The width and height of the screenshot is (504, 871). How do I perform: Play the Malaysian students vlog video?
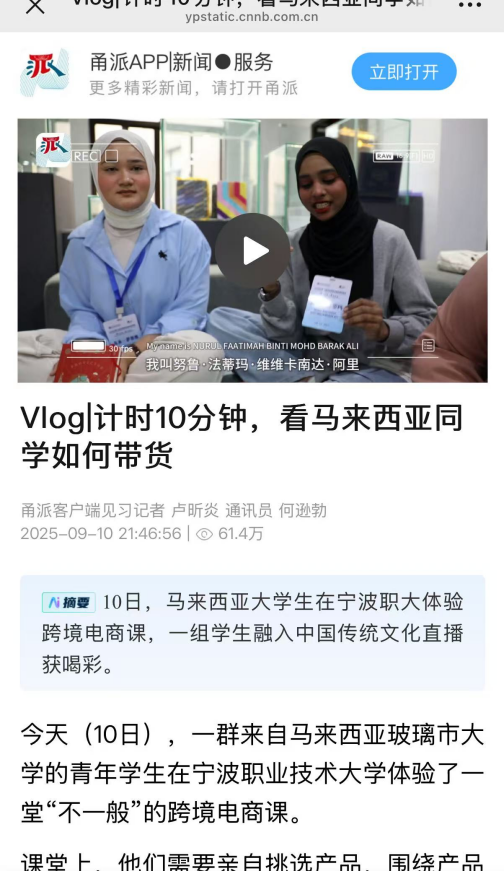253,251
